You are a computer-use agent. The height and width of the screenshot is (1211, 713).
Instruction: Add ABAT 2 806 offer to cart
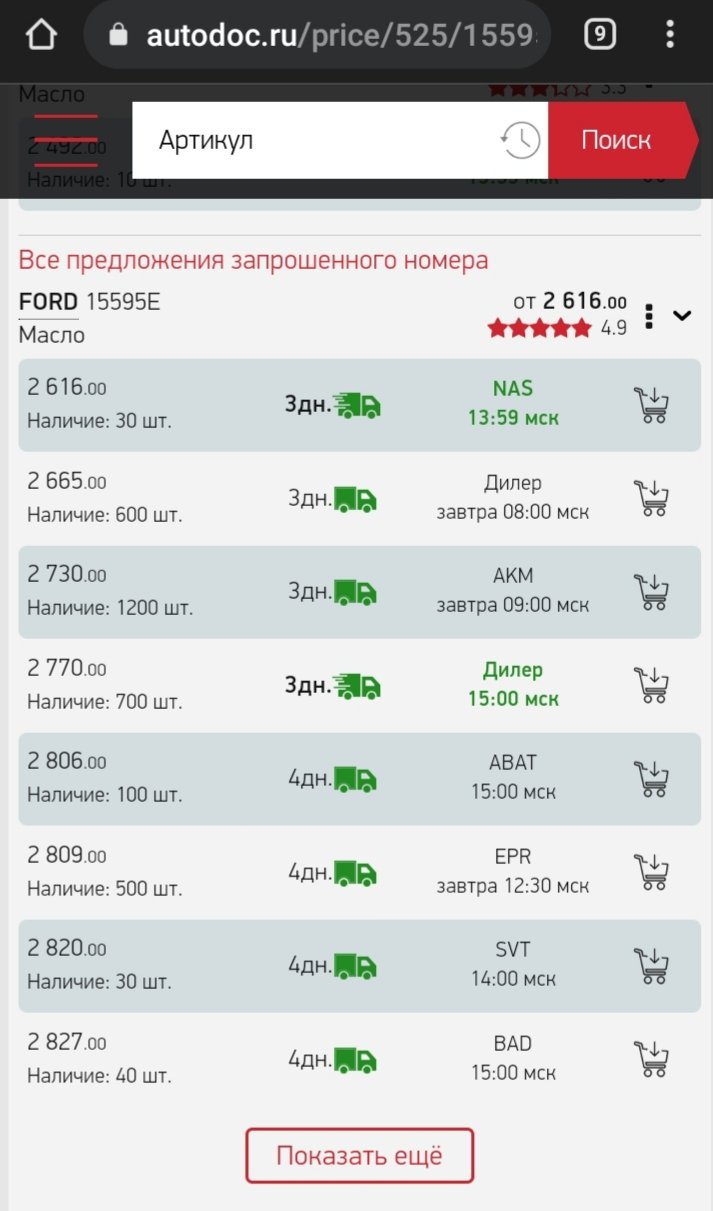click(x=652, y=778)
